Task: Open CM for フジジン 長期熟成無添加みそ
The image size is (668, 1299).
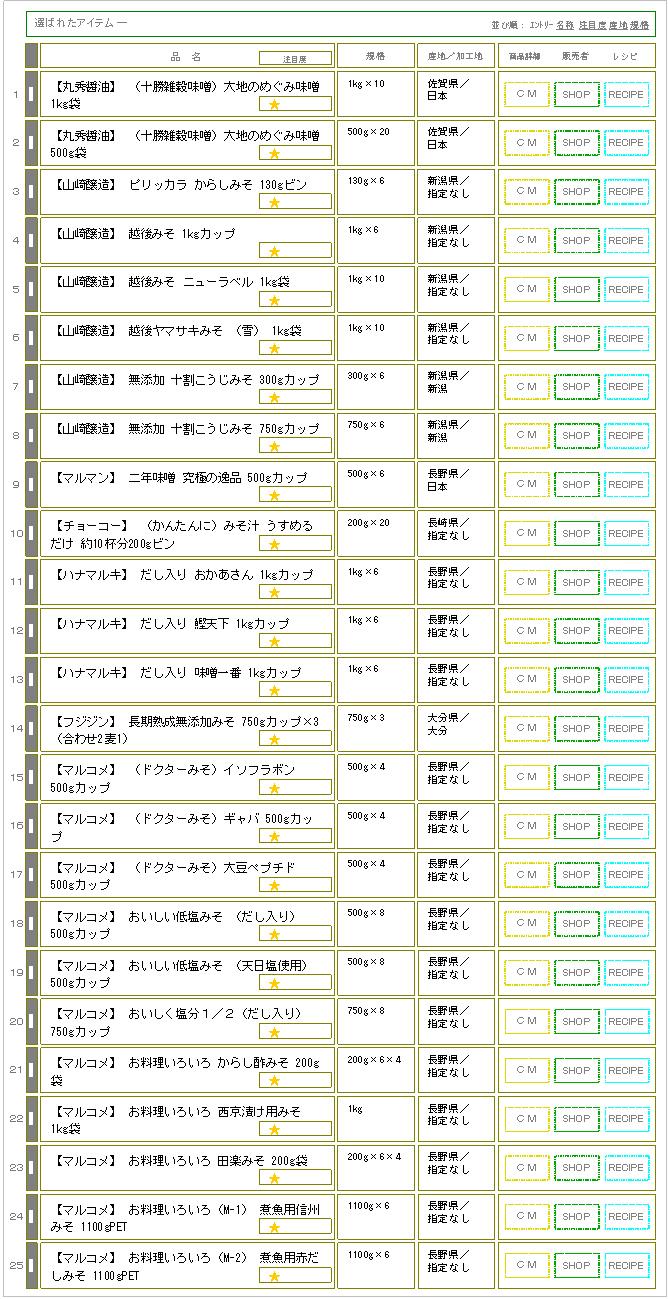Action: click(x=526, y=729)
